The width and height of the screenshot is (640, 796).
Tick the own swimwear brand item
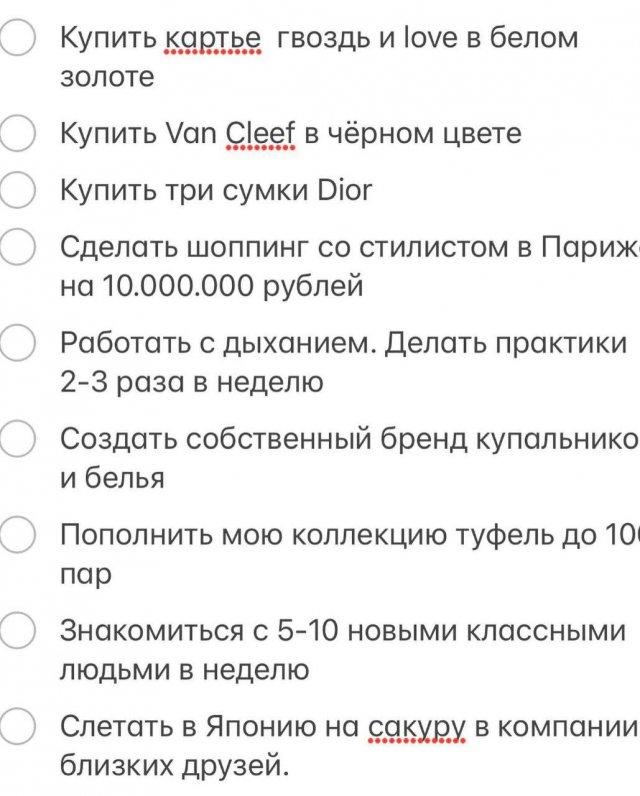[19, 440]
